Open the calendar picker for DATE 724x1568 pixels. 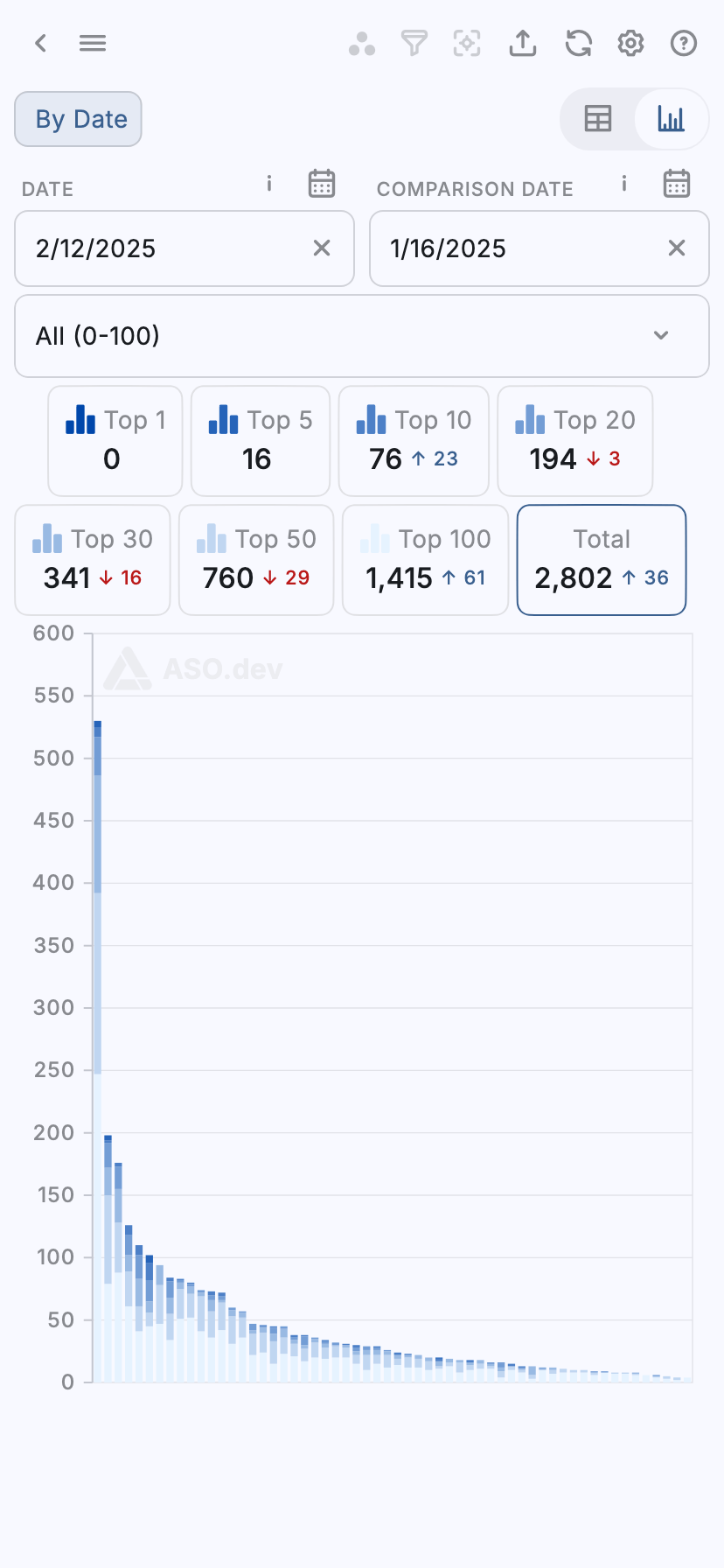(x=321, y=184)
